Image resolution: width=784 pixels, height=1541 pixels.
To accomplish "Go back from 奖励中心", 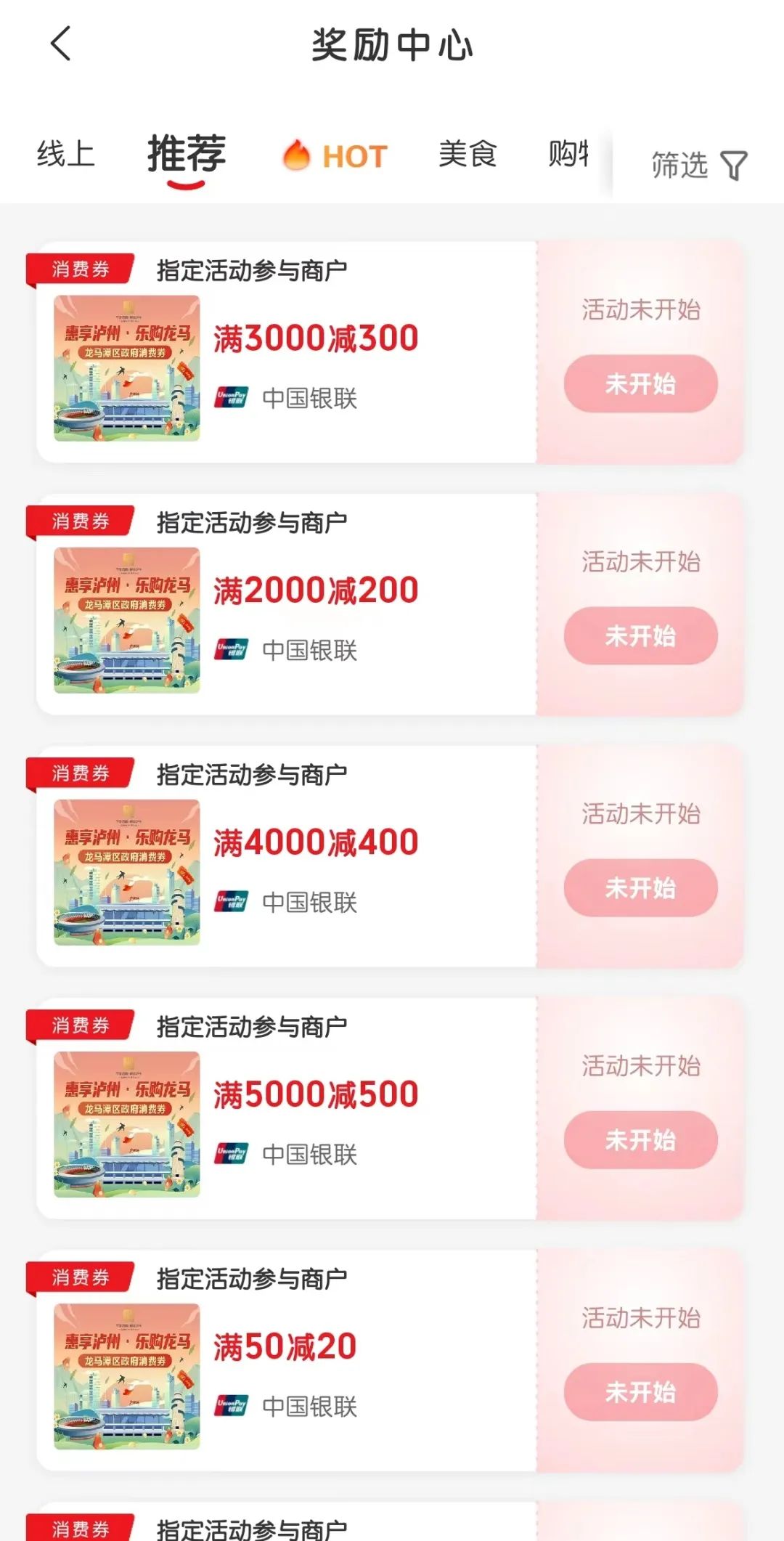I will coord(61,44).
